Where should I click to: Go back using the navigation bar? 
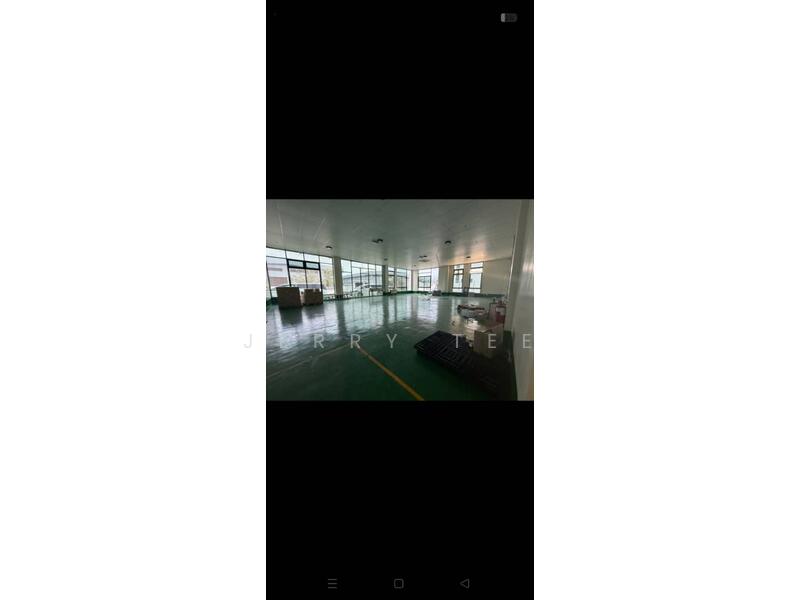pyautogui.click(x=464, y=583)
